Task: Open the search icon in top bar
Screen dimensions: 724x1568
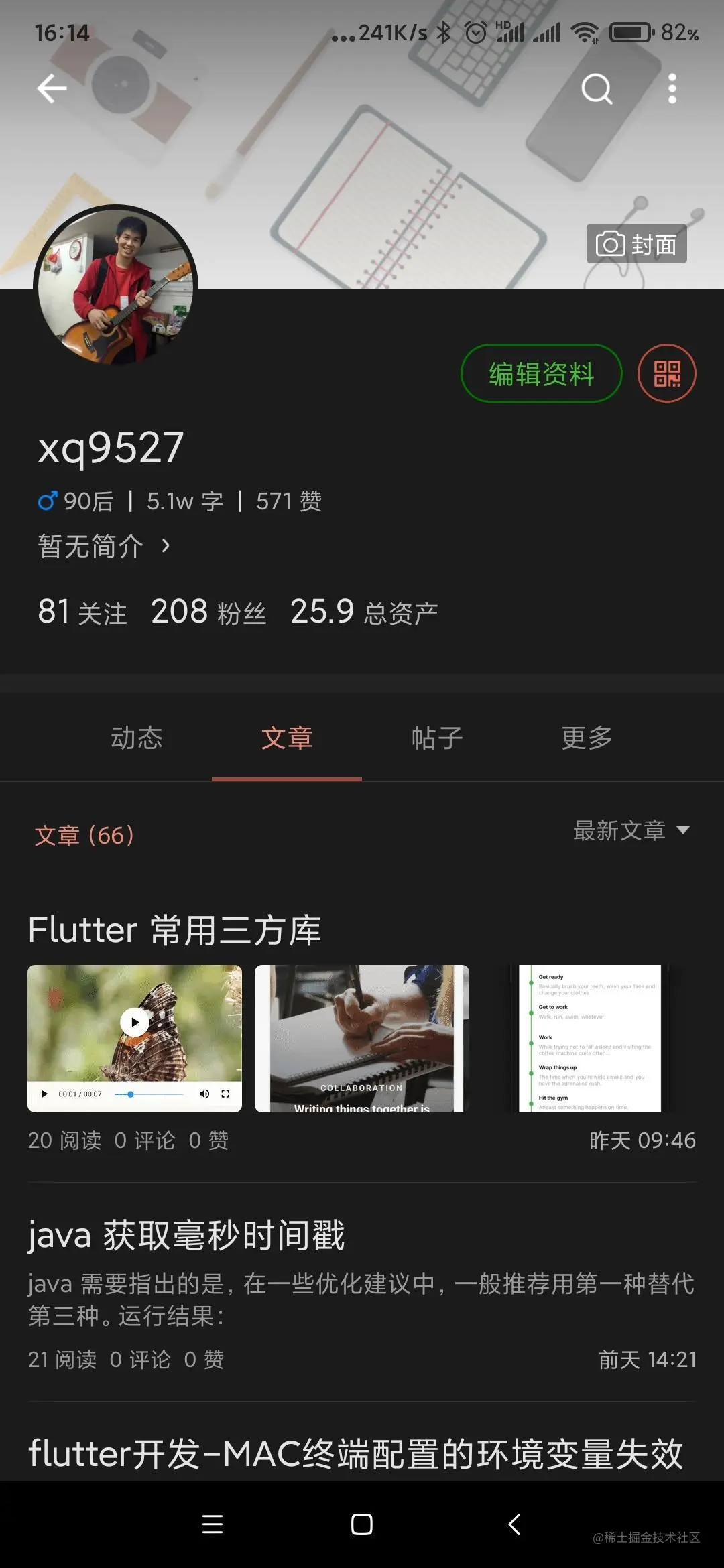Action: tap(596, 88)
